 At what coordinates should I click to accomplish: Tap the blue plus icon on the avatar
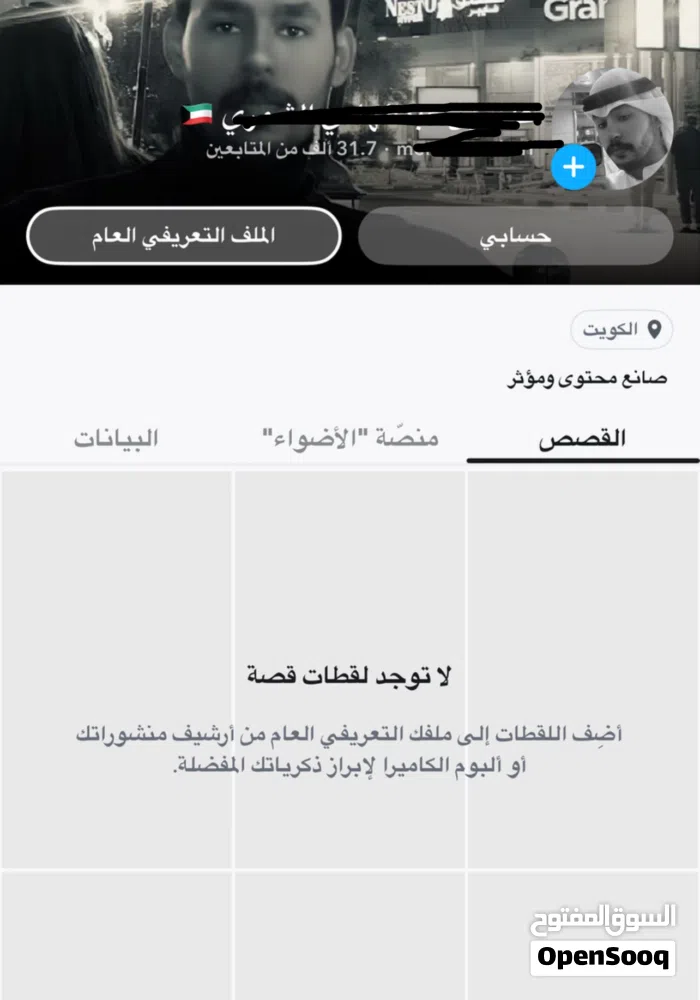tap(573, 167)
